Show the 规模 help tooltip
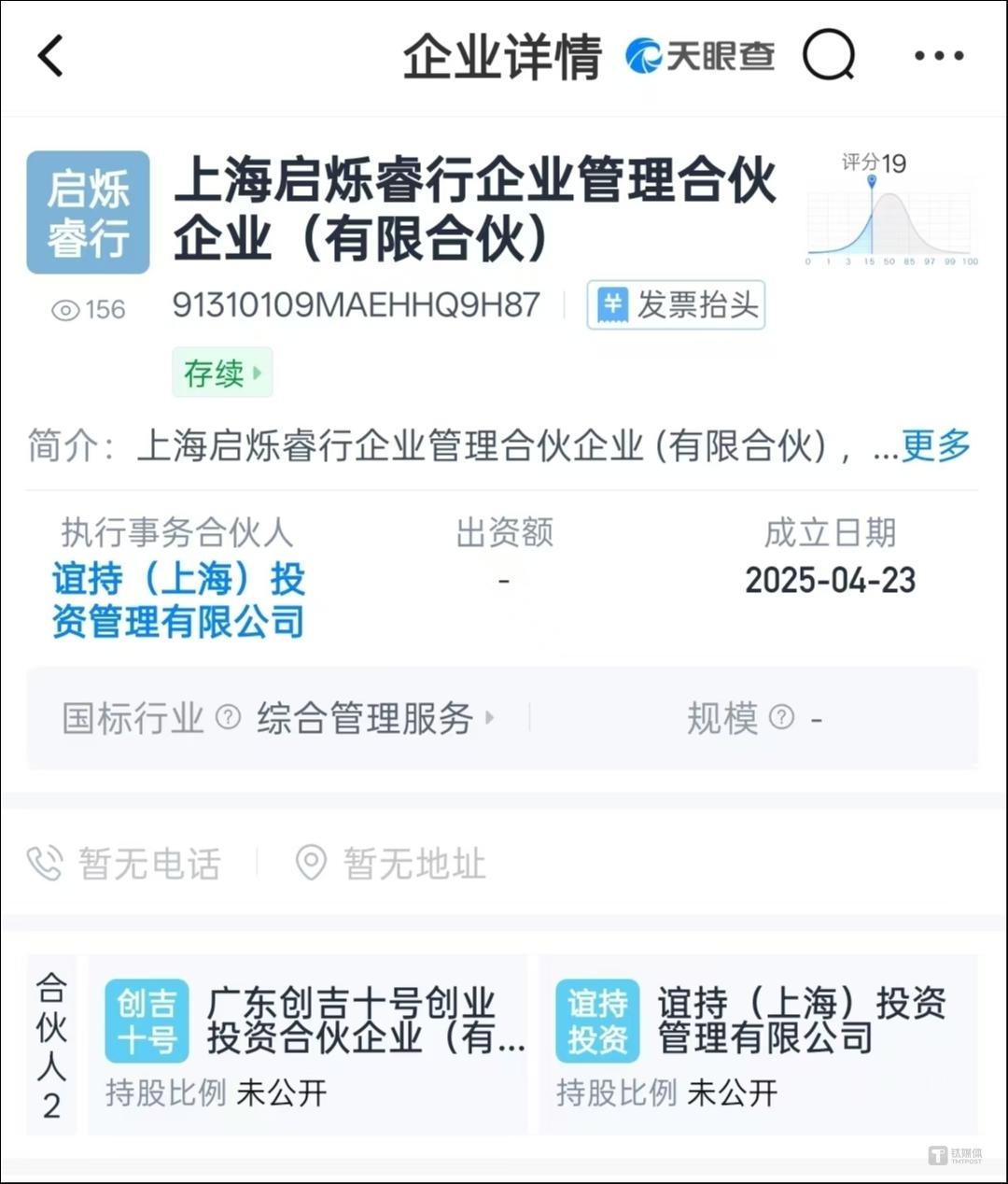This screenshot has width=1008, height=1184. 781,718
